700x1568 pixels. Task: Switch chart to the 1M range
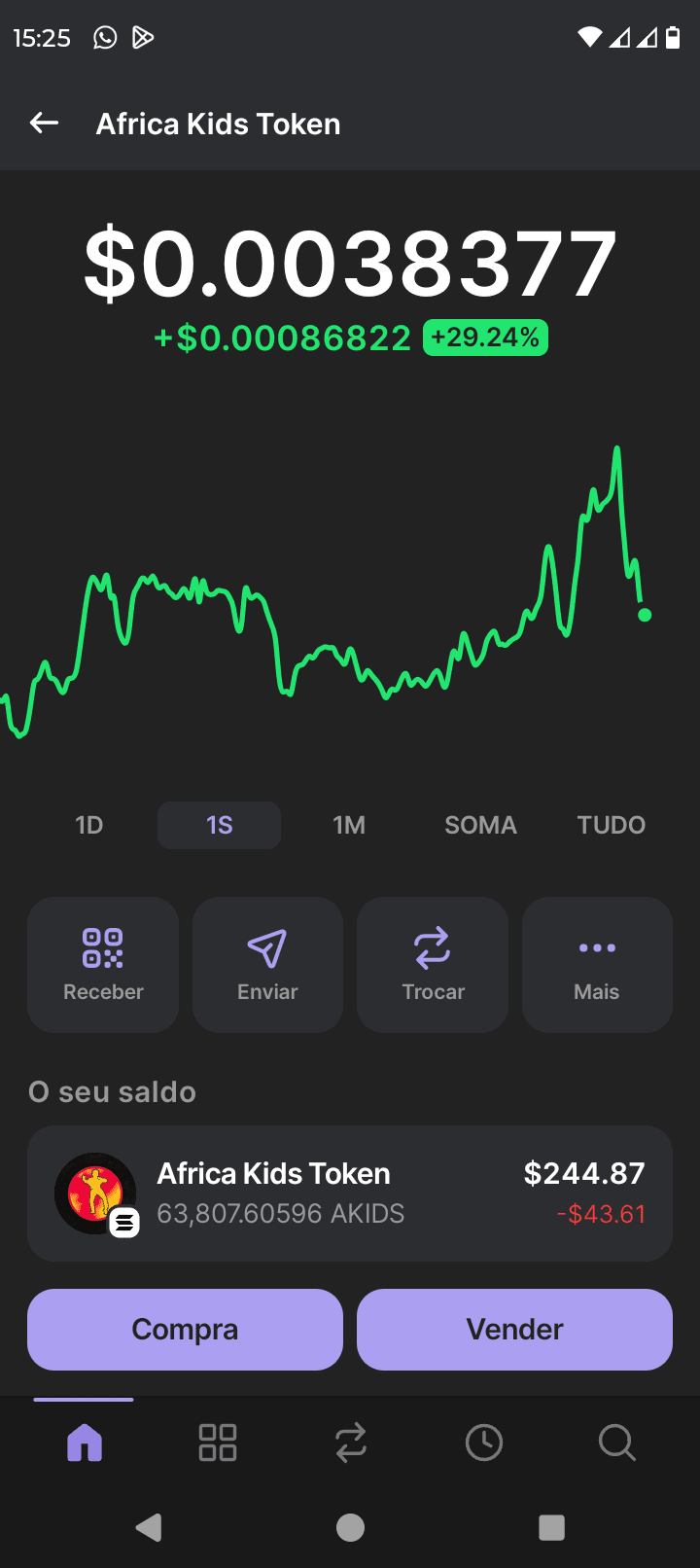click(x=349, y=825)
